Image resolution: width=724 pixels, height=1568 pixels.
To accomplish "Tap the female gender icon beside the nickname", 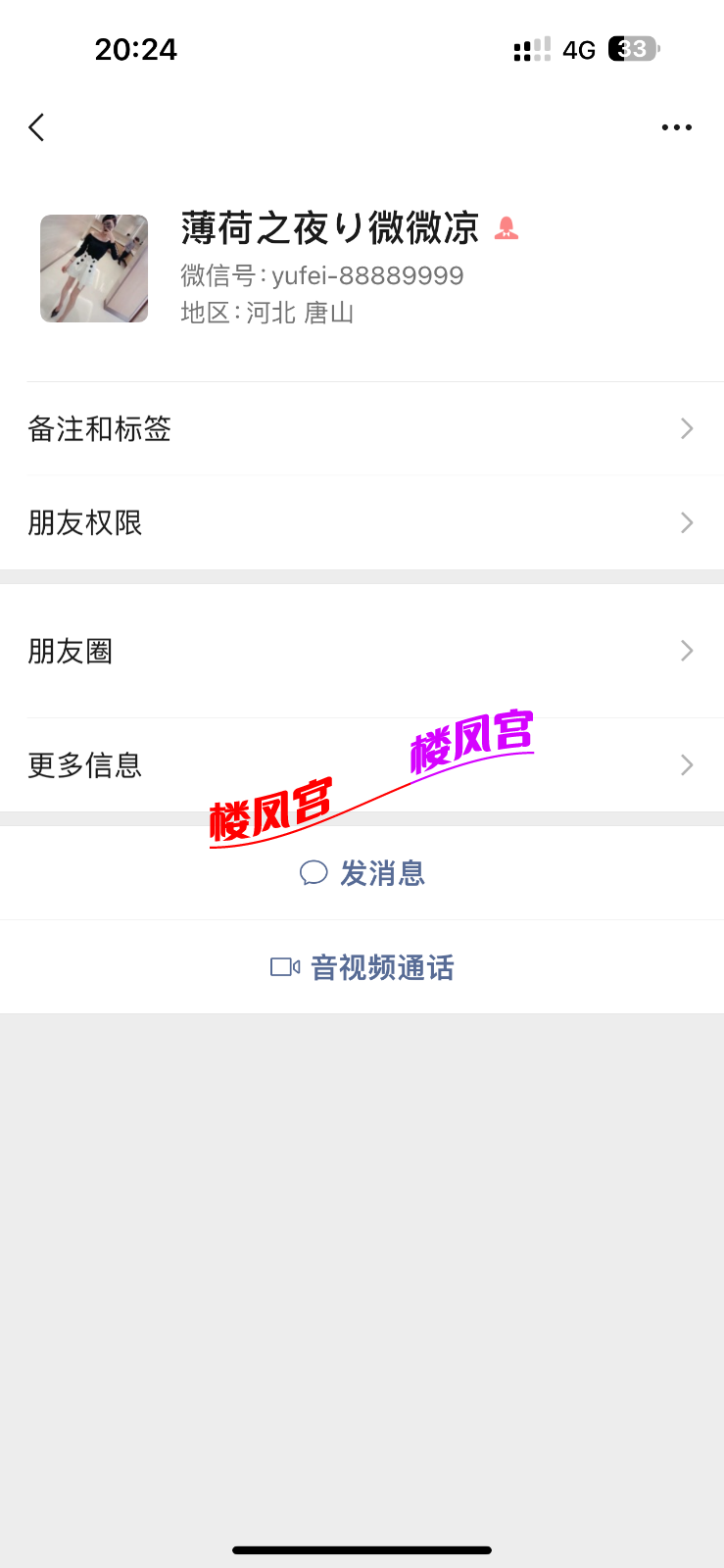I will coord(506,227).
